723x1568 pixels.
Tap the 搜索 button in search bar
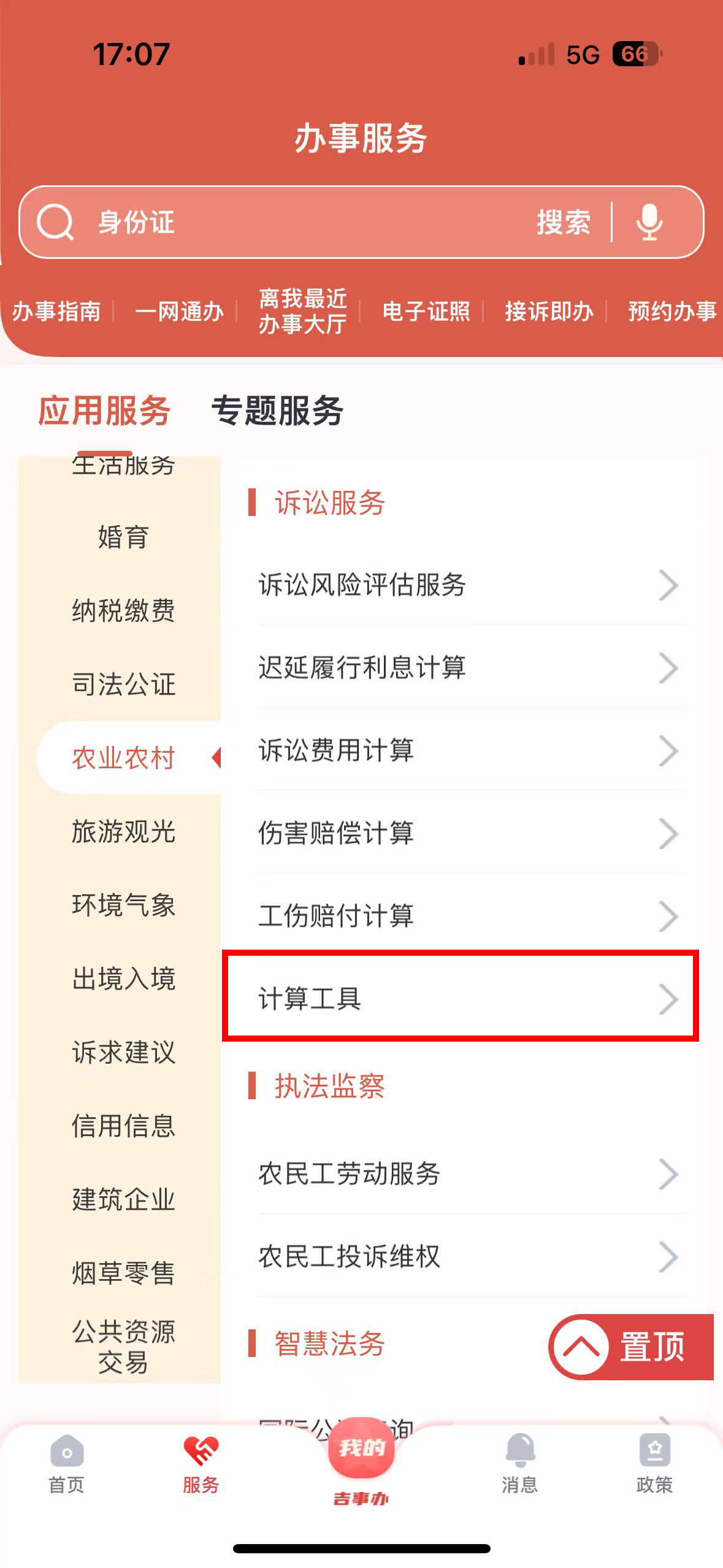pyautogui.click(x=564, y=222)
